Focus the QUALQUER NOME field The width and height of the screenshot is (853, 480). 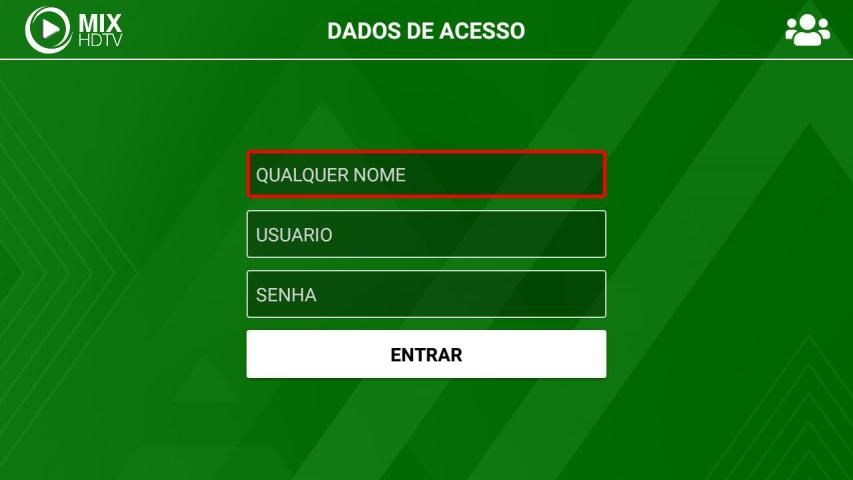coord(426,175)
